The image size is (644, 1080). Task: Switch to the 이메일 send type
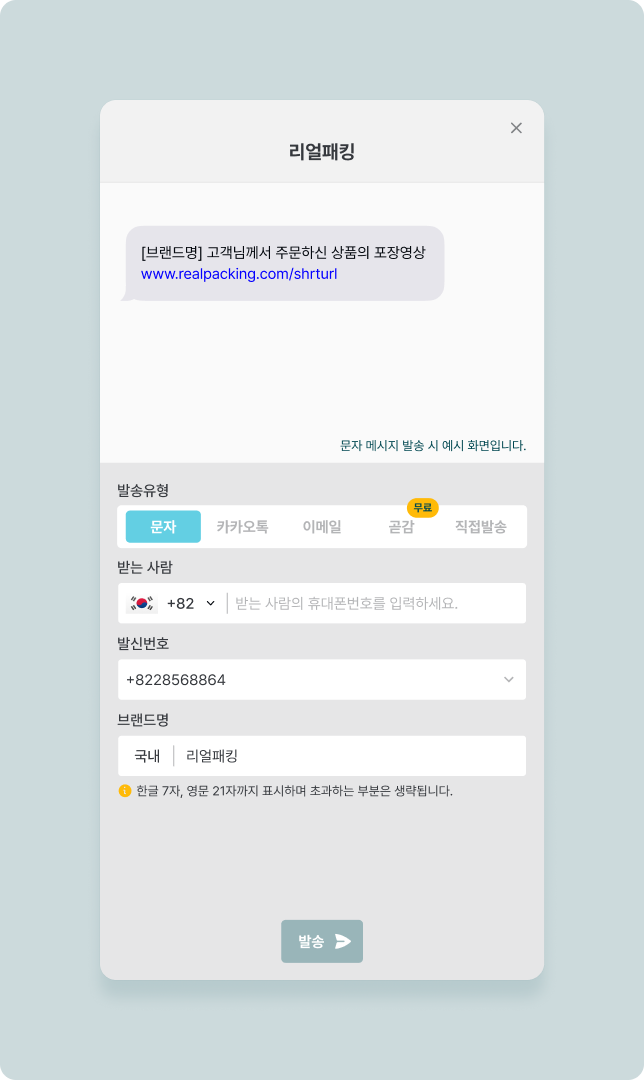coord(322,527)
